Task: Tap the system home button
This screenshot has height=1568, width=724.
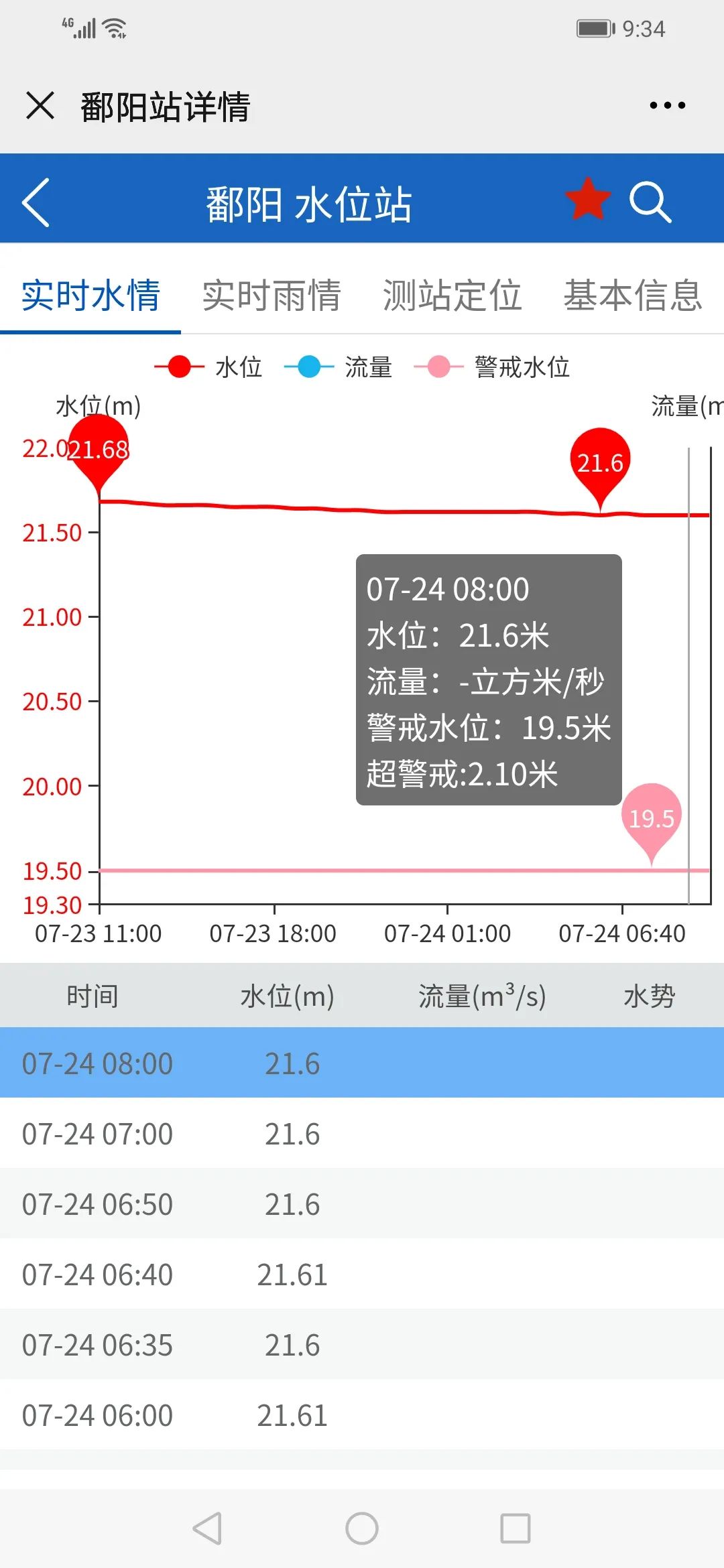Action: point(362,1528)
